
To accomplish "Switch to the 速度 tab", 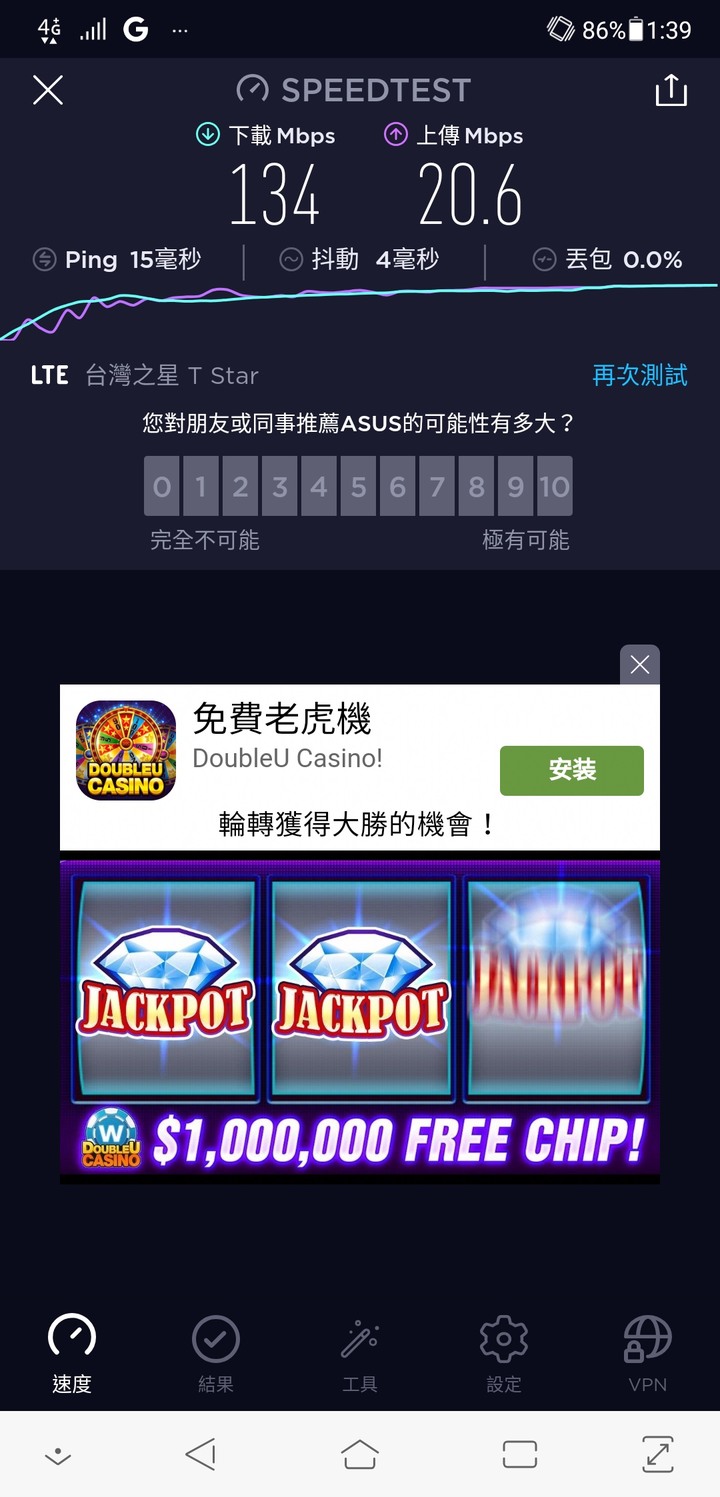I will [72, 1354].
